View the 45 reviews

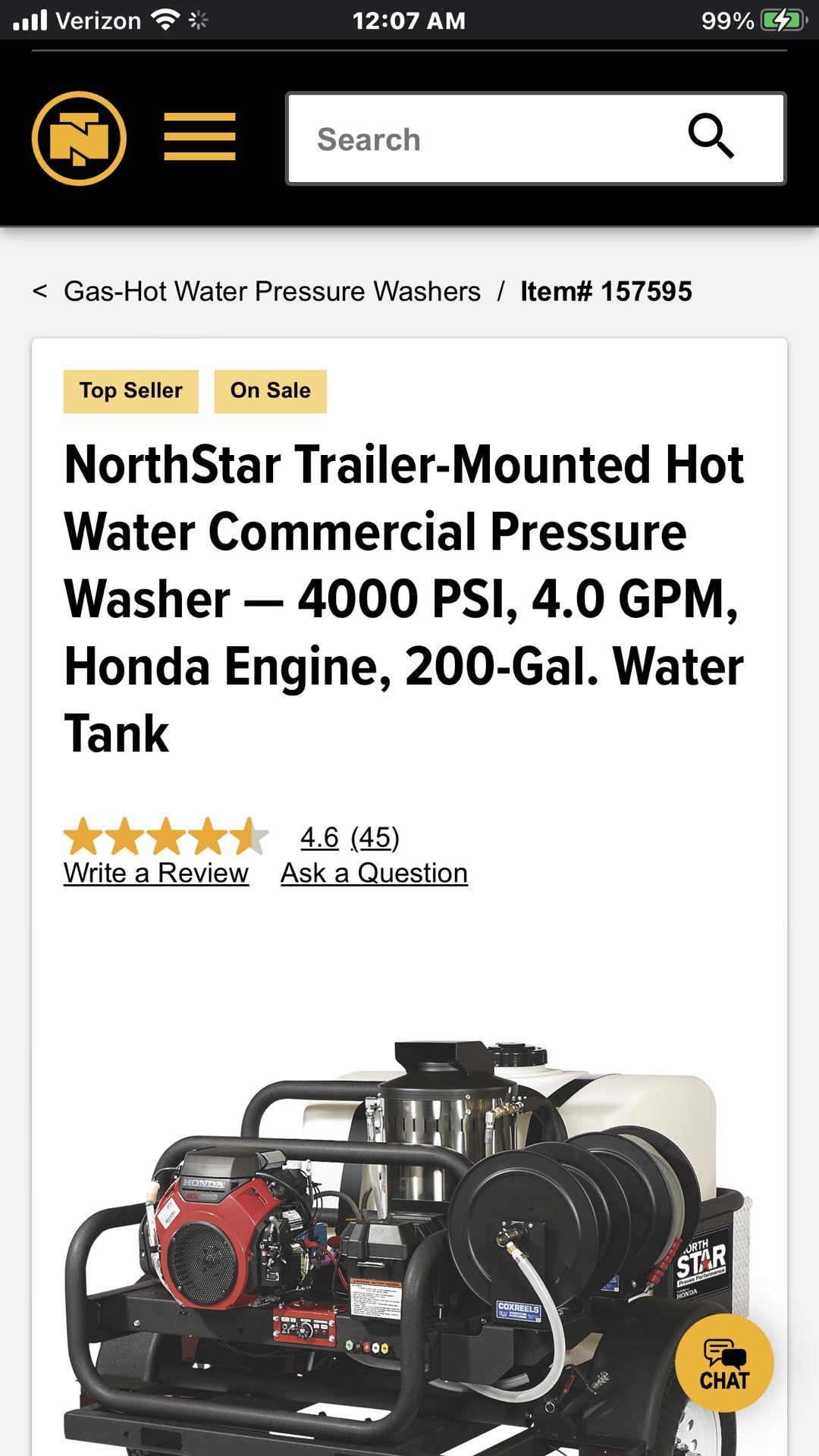(x=375, y=837)
